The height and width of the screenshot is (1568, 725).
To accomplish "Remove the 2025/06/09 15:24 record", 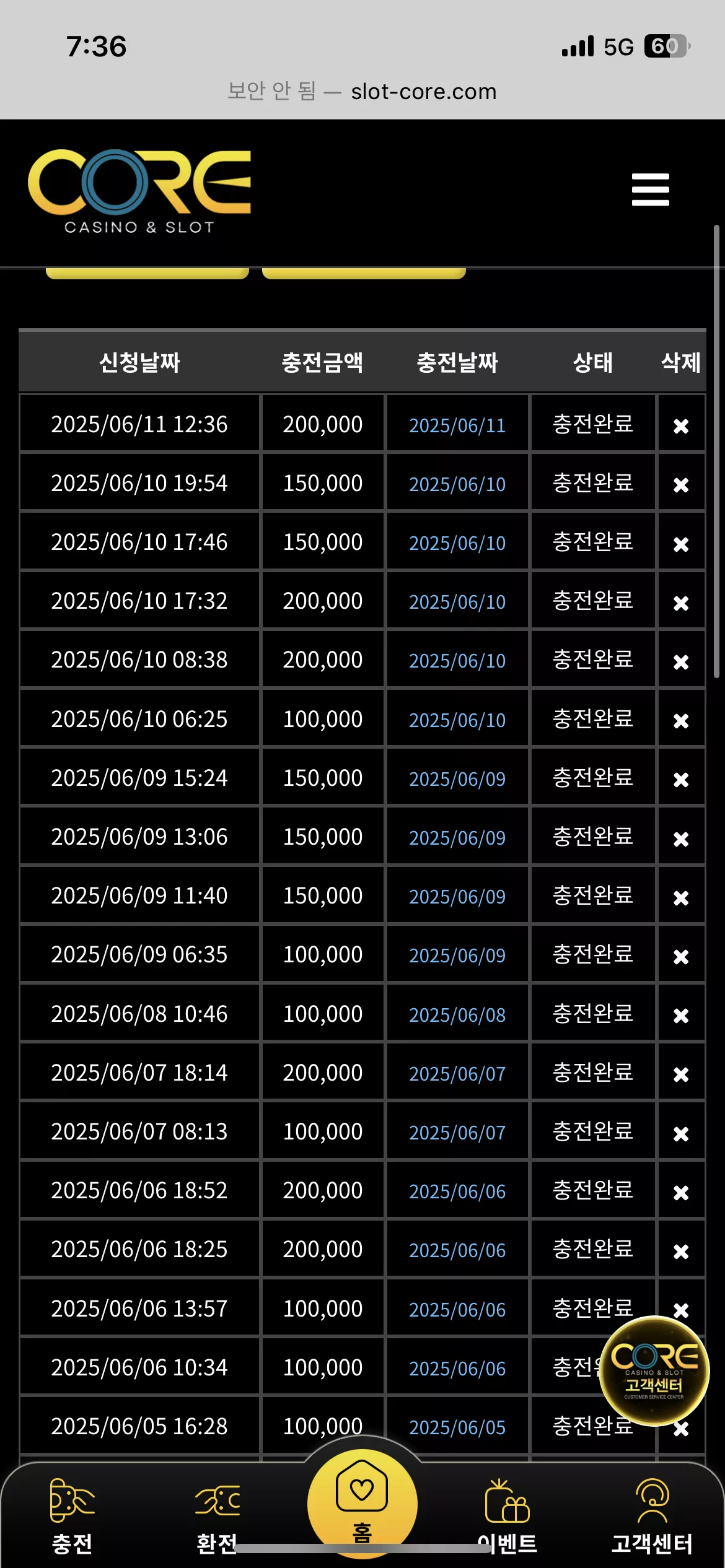I will click(x=681, y=780).
